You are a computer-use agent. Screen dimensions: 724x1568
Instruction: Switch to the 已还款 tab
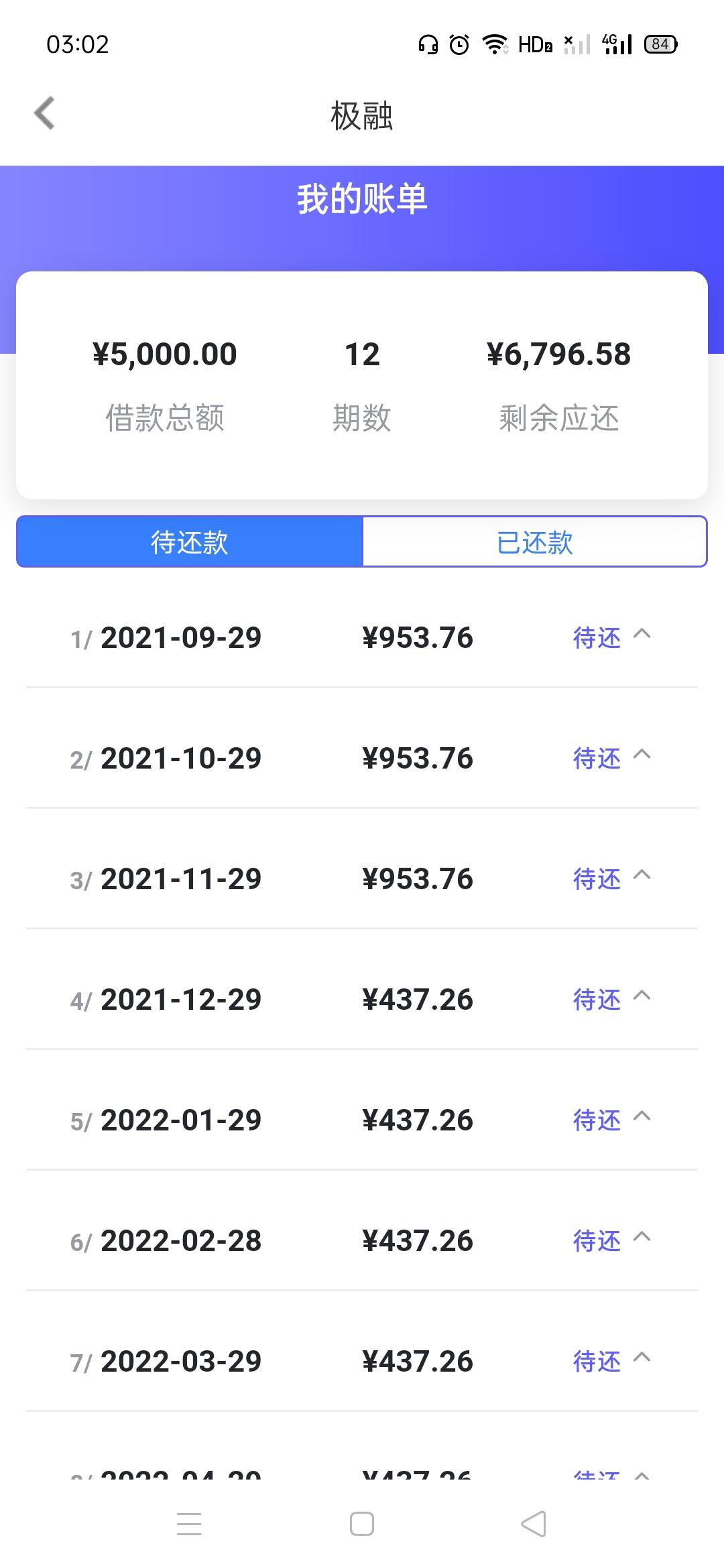click(x=534, y=541)
